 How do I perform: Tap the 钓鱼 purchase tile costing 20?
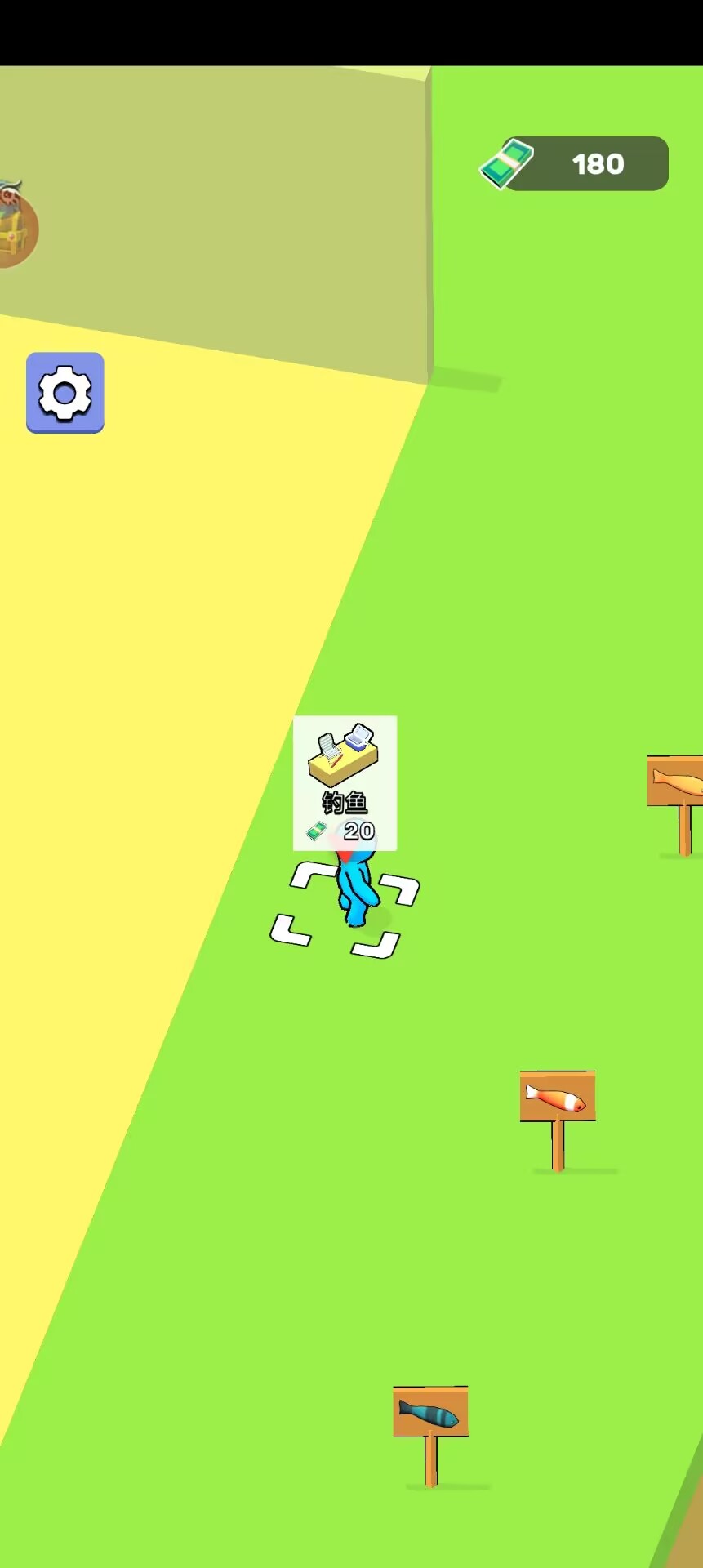click(345, 783)
